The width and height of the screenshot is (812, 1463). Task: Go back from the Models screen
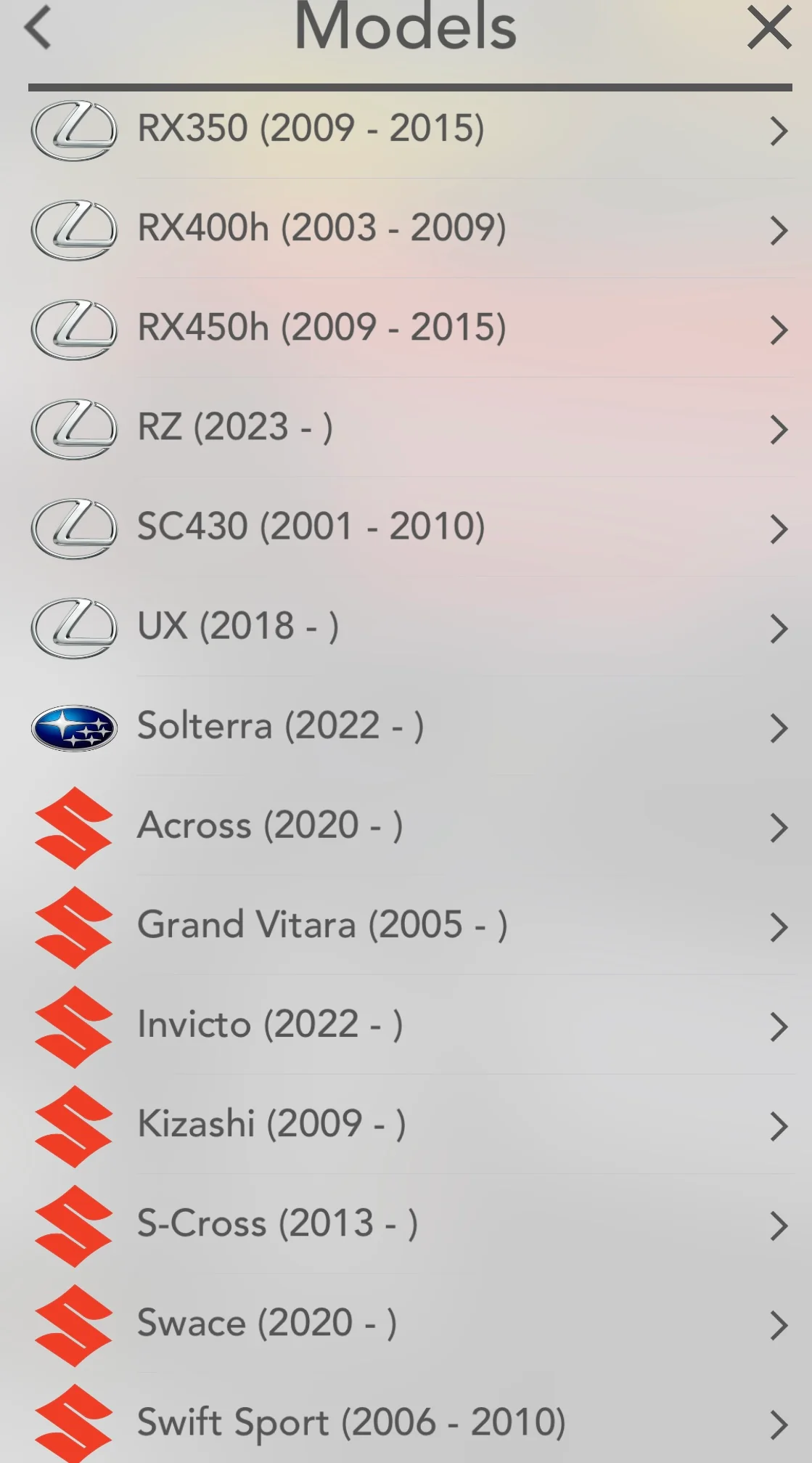click(x=38, y=28)
